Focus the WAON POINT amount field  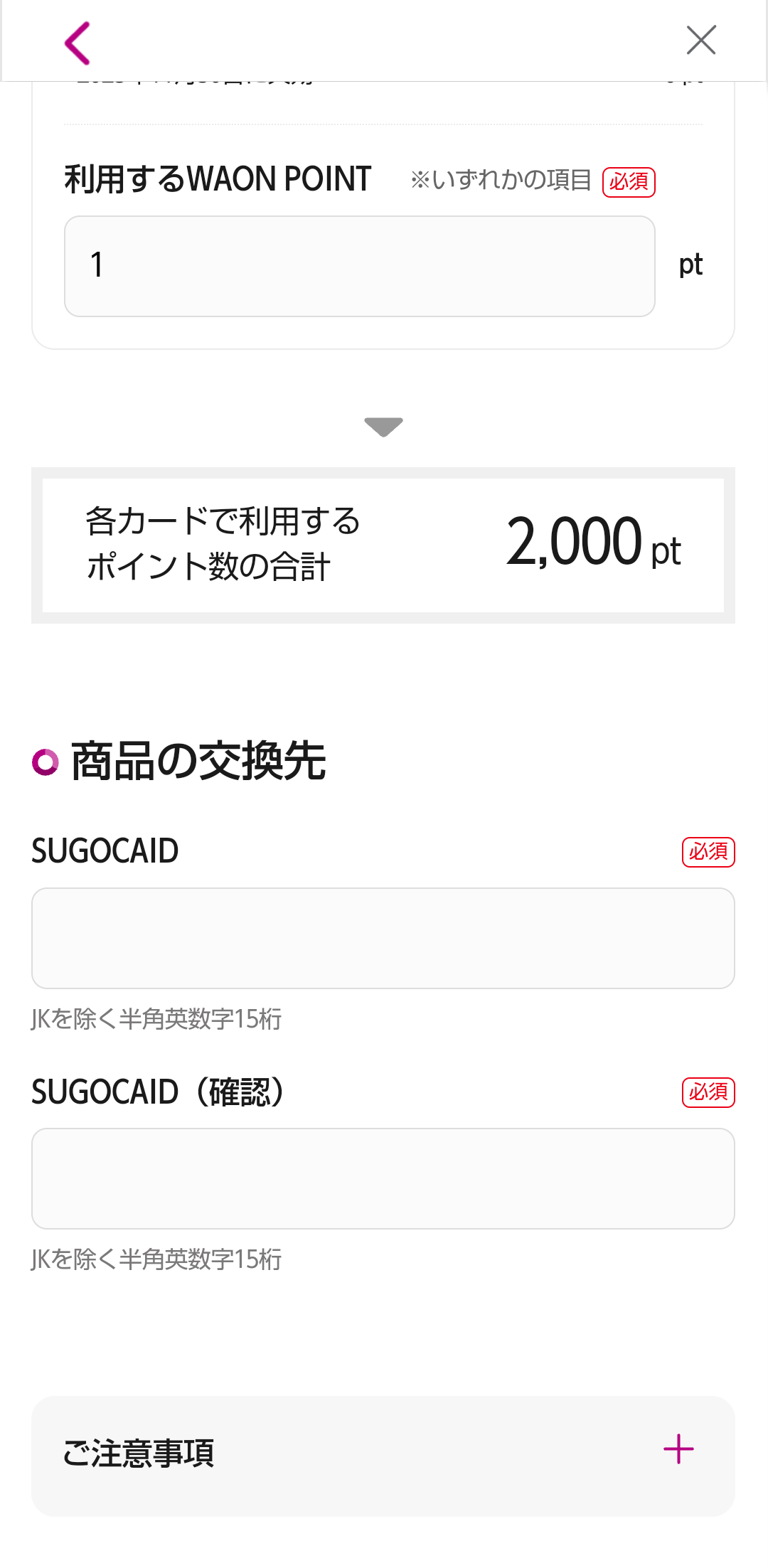[x=360, y=267]
